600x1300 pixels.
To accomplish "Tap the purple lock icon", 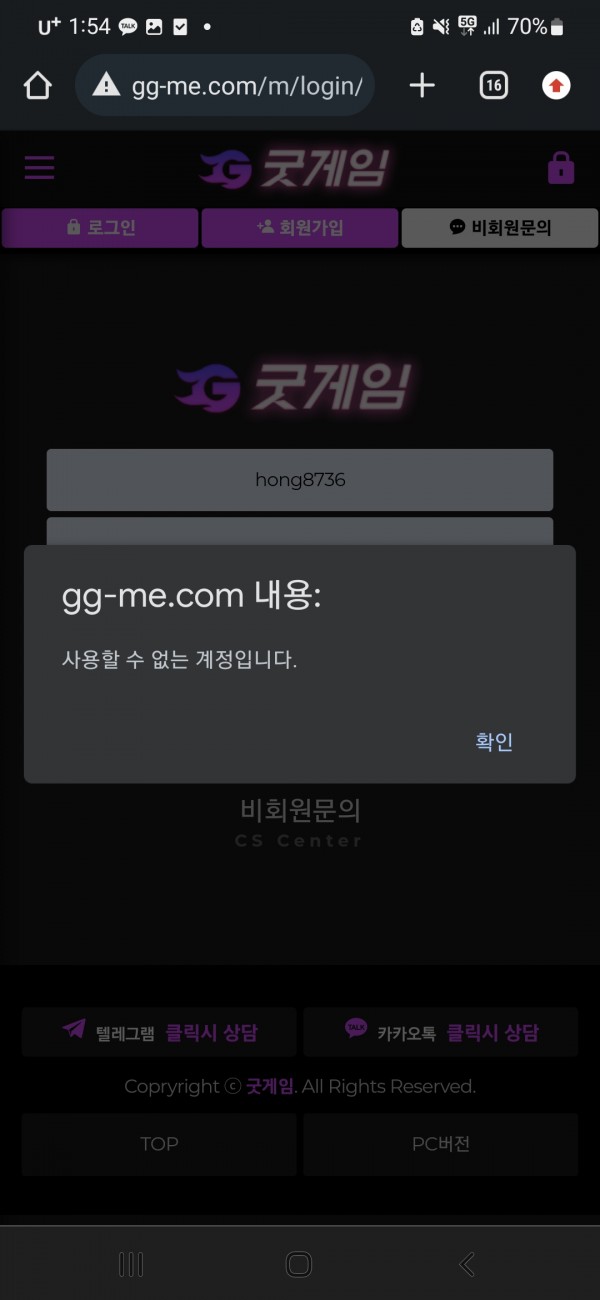I will tap(561, 168).
